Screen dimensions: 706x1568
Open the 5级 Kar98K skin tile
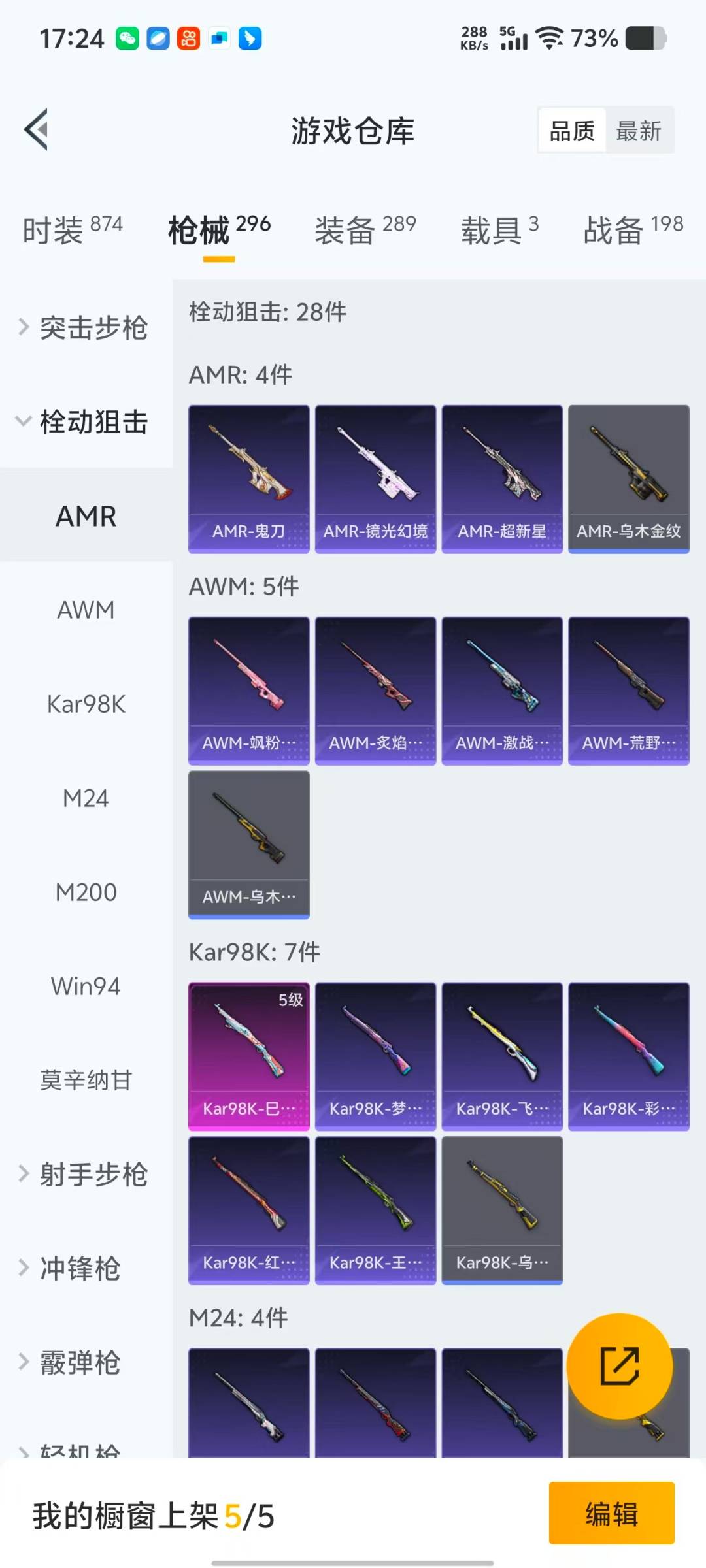coord(248,1056)
